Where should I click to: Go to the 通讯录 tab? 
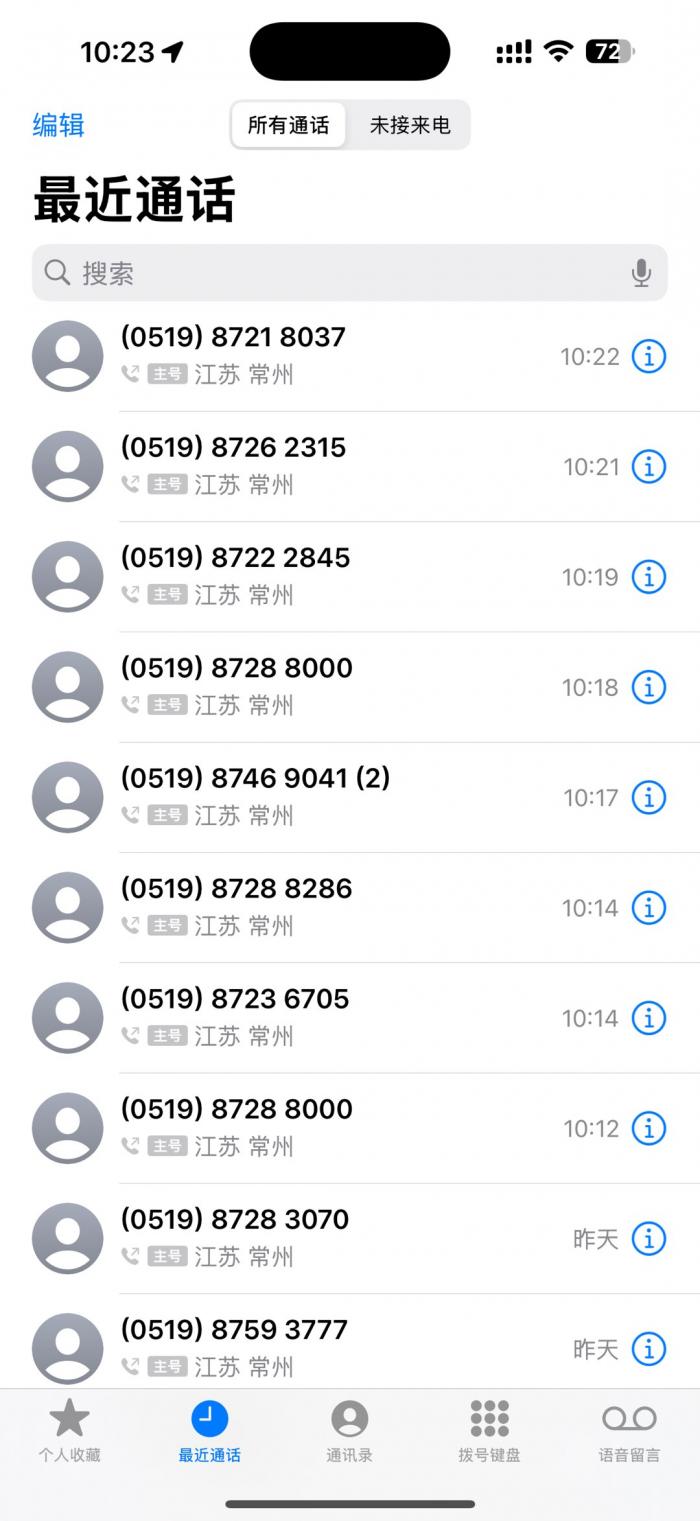coord(349,1430)
